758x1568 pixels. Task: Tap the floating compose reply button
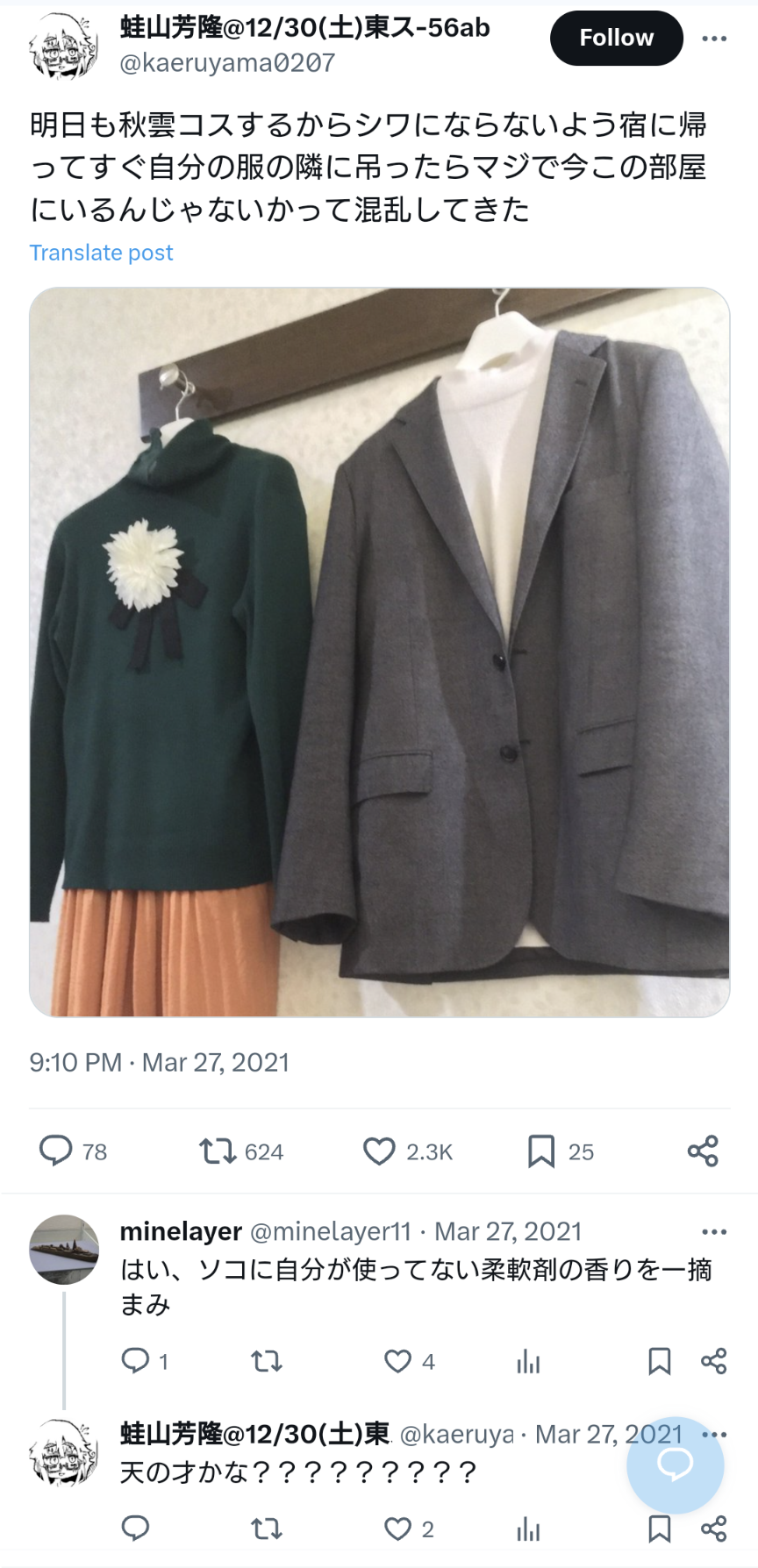(675, 1464)
